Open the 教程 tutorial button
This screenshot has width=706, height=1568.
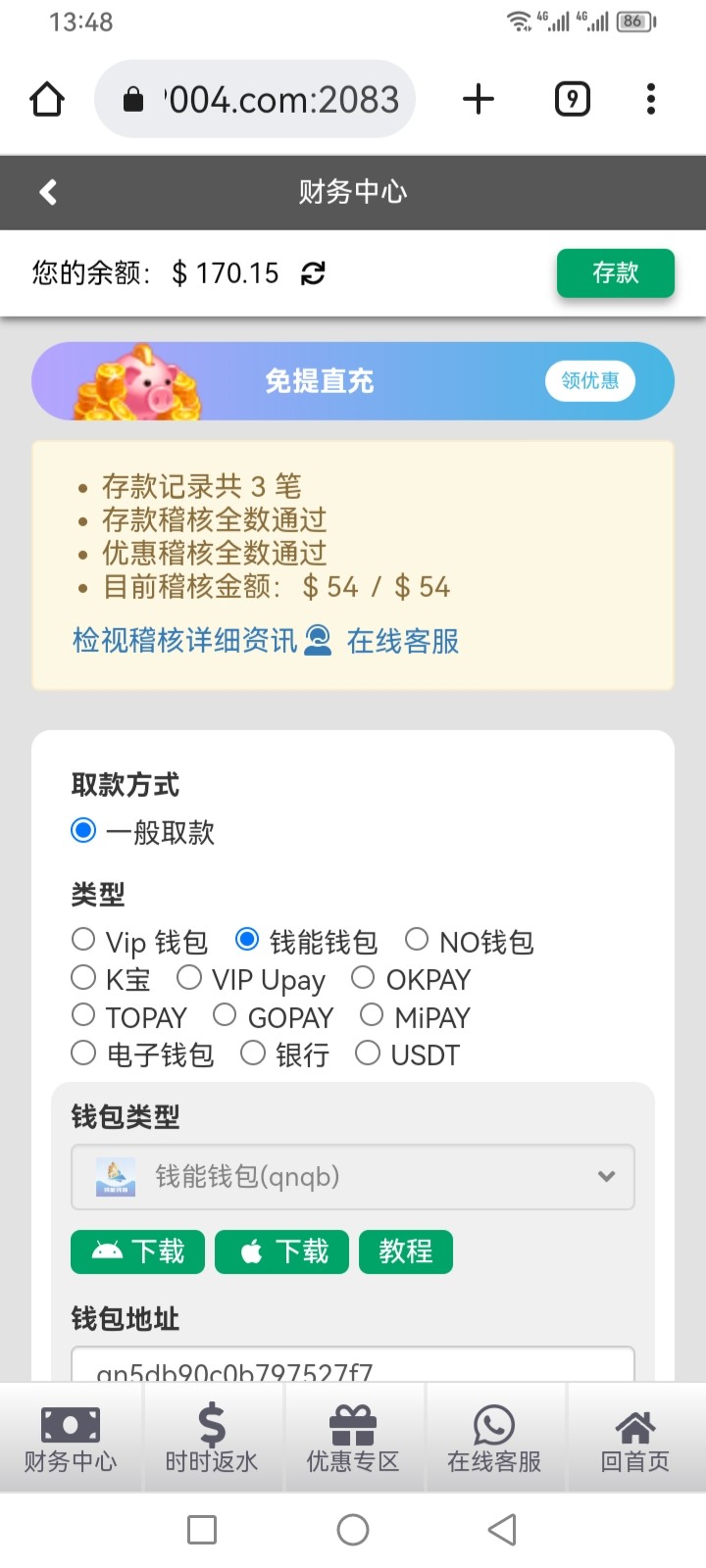tap(405, 1251)
